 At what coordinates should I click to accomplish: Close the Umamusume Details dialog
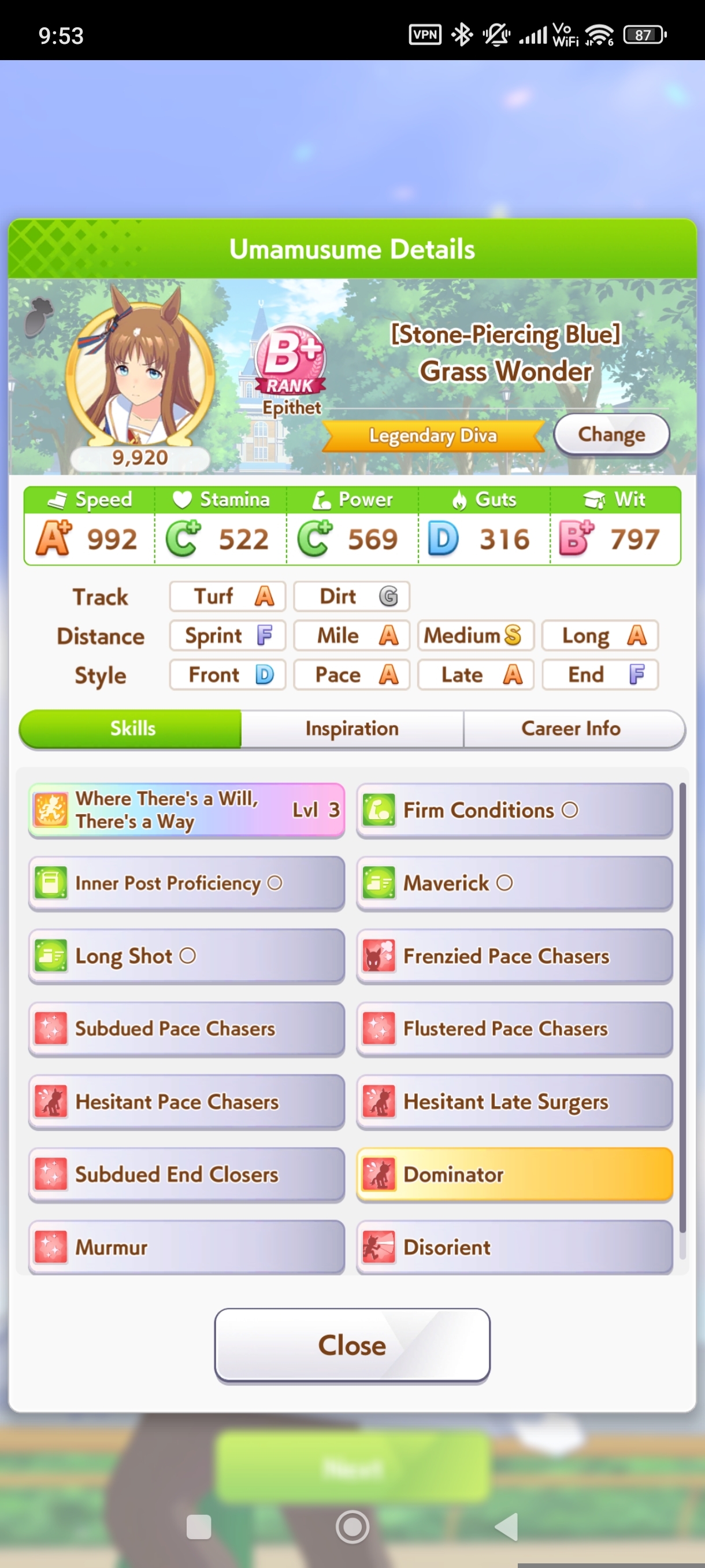click(351, 1345)
